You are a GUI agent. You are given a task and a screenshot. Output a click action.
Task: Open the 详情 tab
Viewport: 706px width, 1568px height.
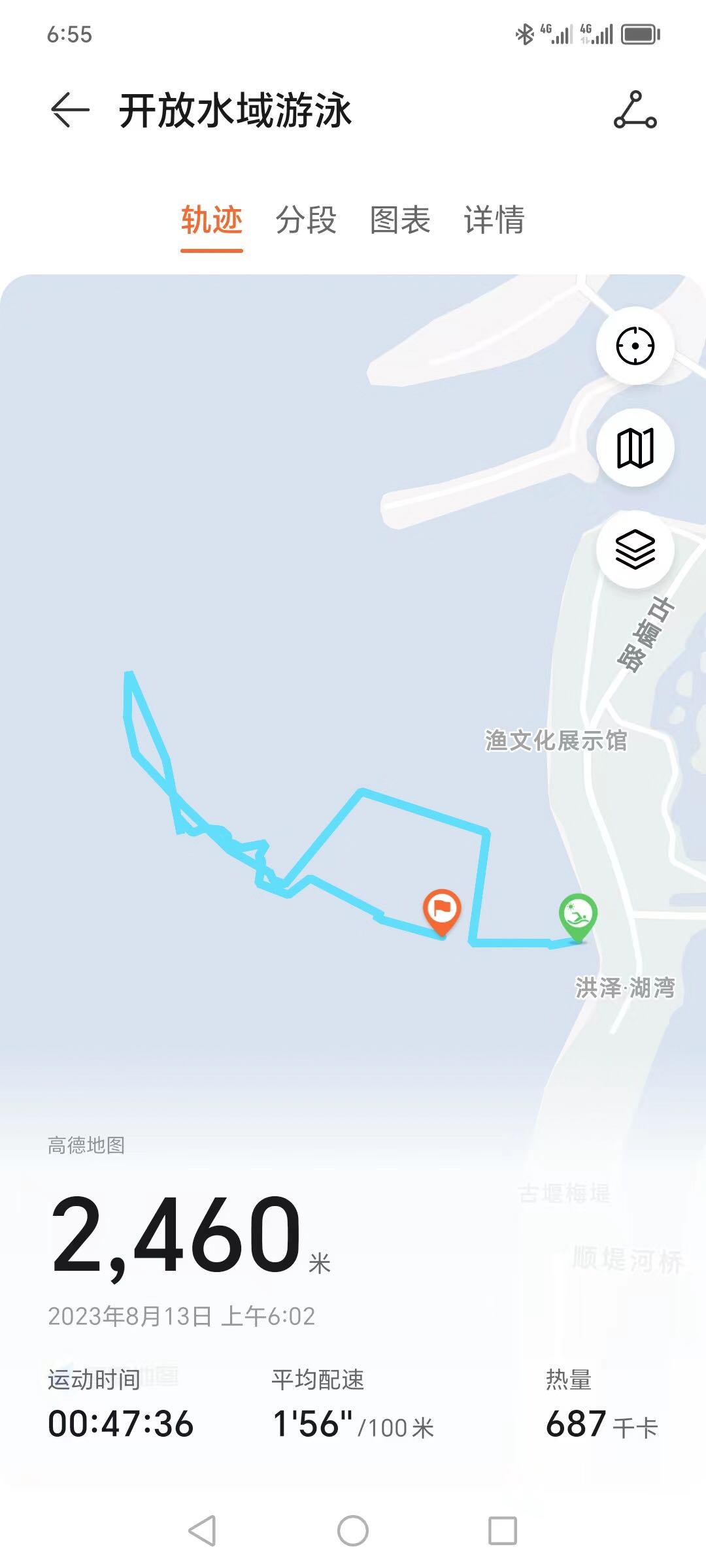click(494, 220)
